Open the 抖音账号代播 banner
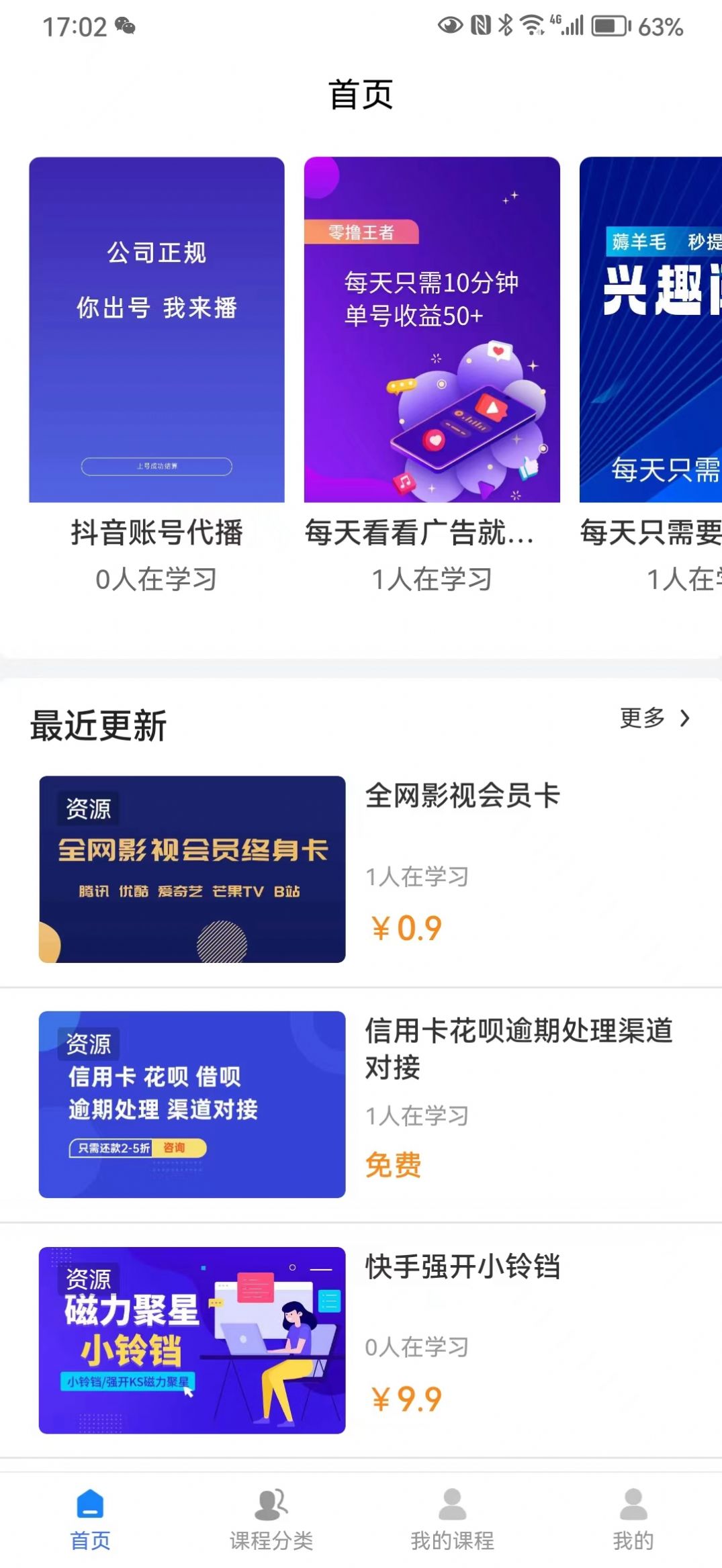This screenshot has width=722, height=1568. click(x=156, y=329)
